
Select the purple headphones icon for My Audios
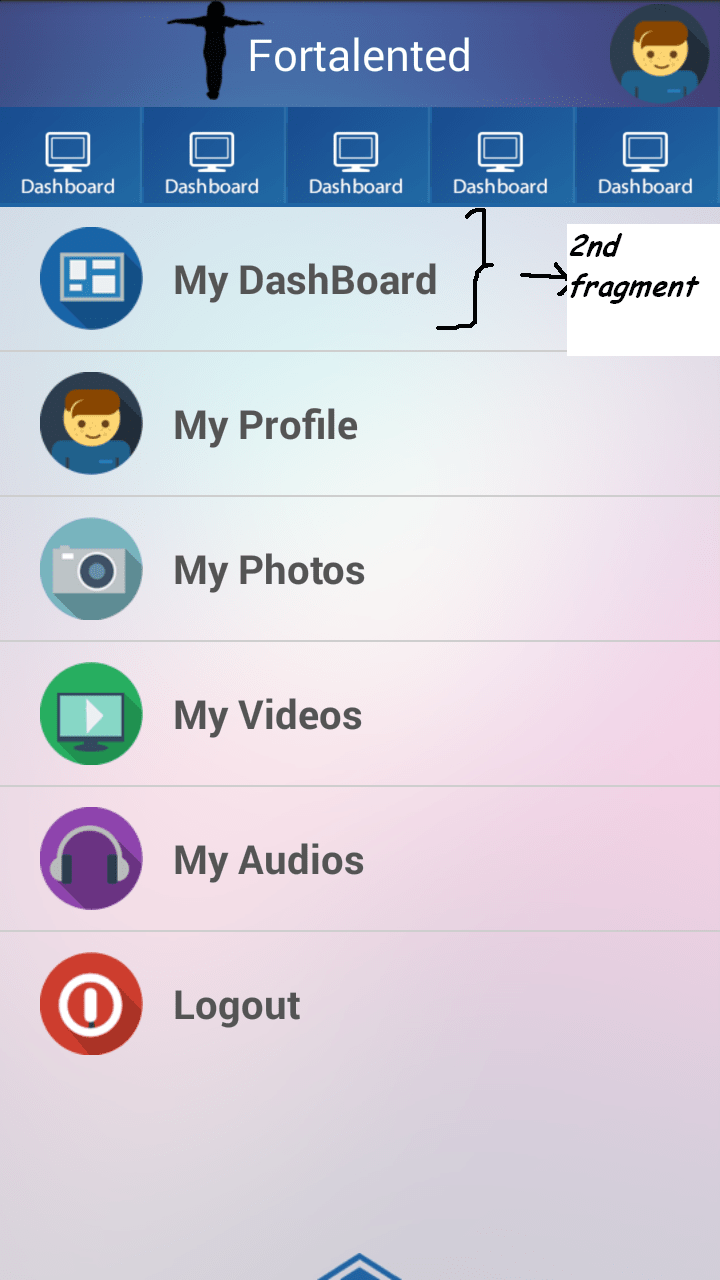coord(91,858)
